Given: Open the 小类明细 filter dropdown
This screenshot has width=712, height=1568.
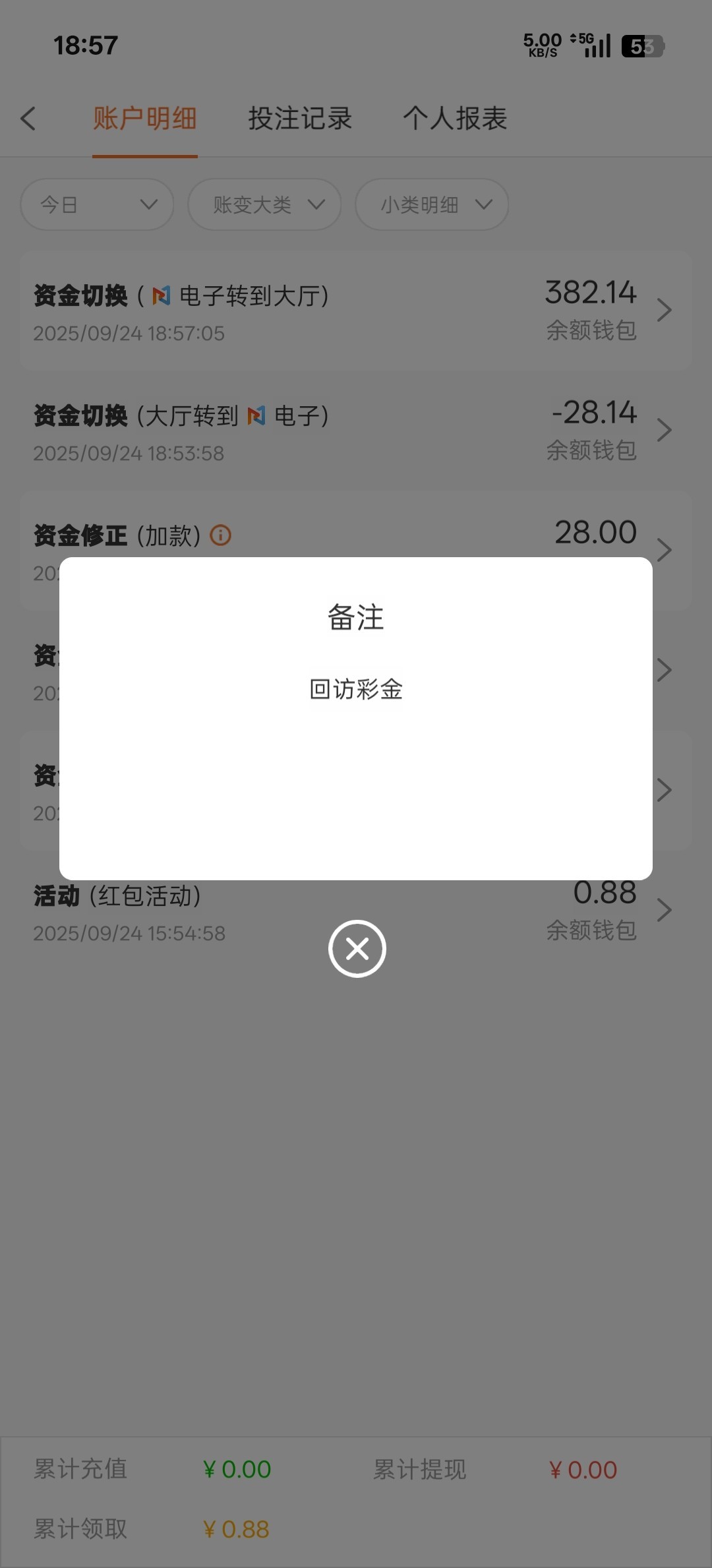Looking at the screenshot, I should (x=432, y=204).
